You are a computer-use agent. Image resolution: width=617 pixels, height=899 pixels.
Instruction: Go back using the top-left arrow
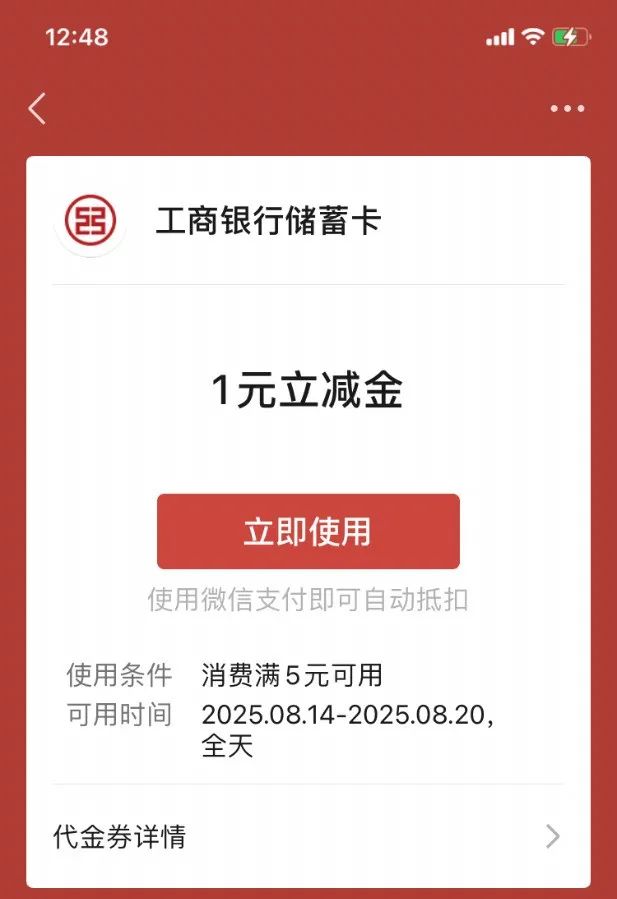[37, 108]
